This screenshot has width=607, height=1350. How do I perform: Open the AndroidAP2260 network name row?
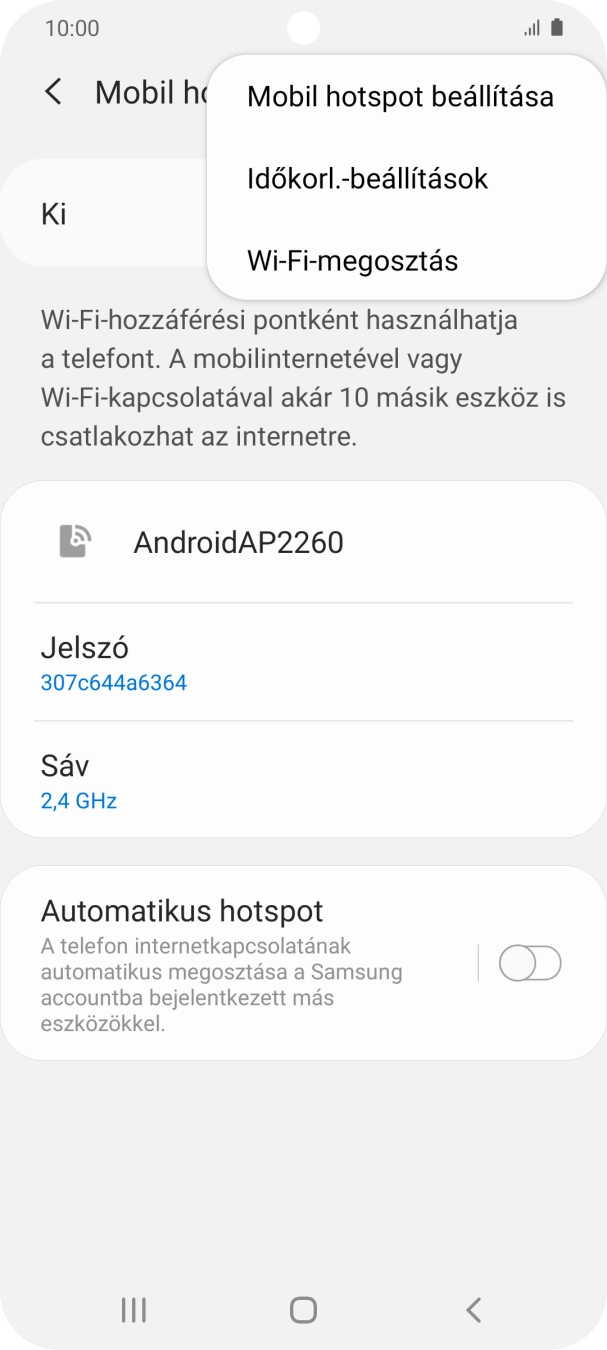coord(303,542)
